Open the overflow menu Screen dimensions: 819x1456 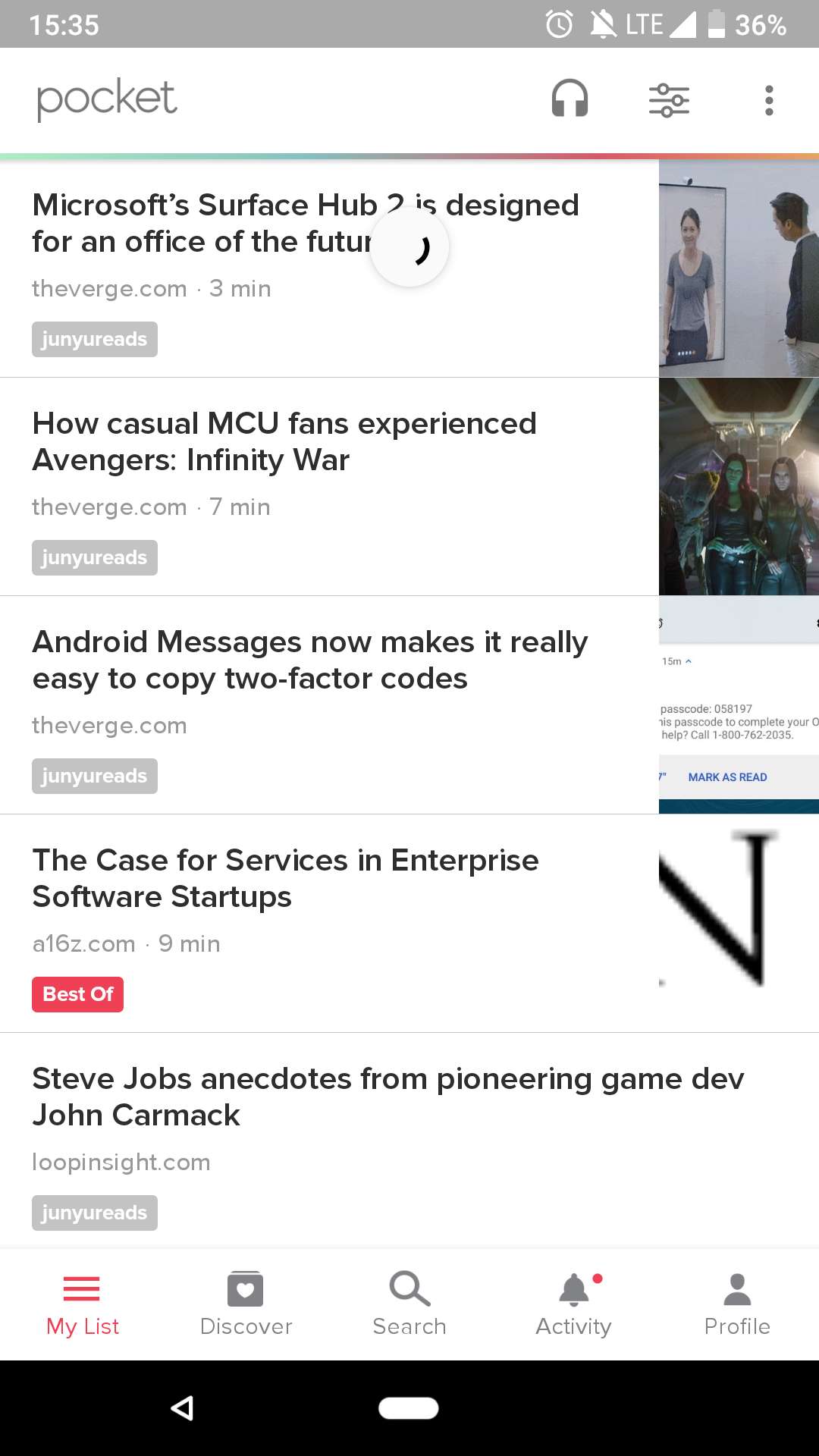(769, 100)
